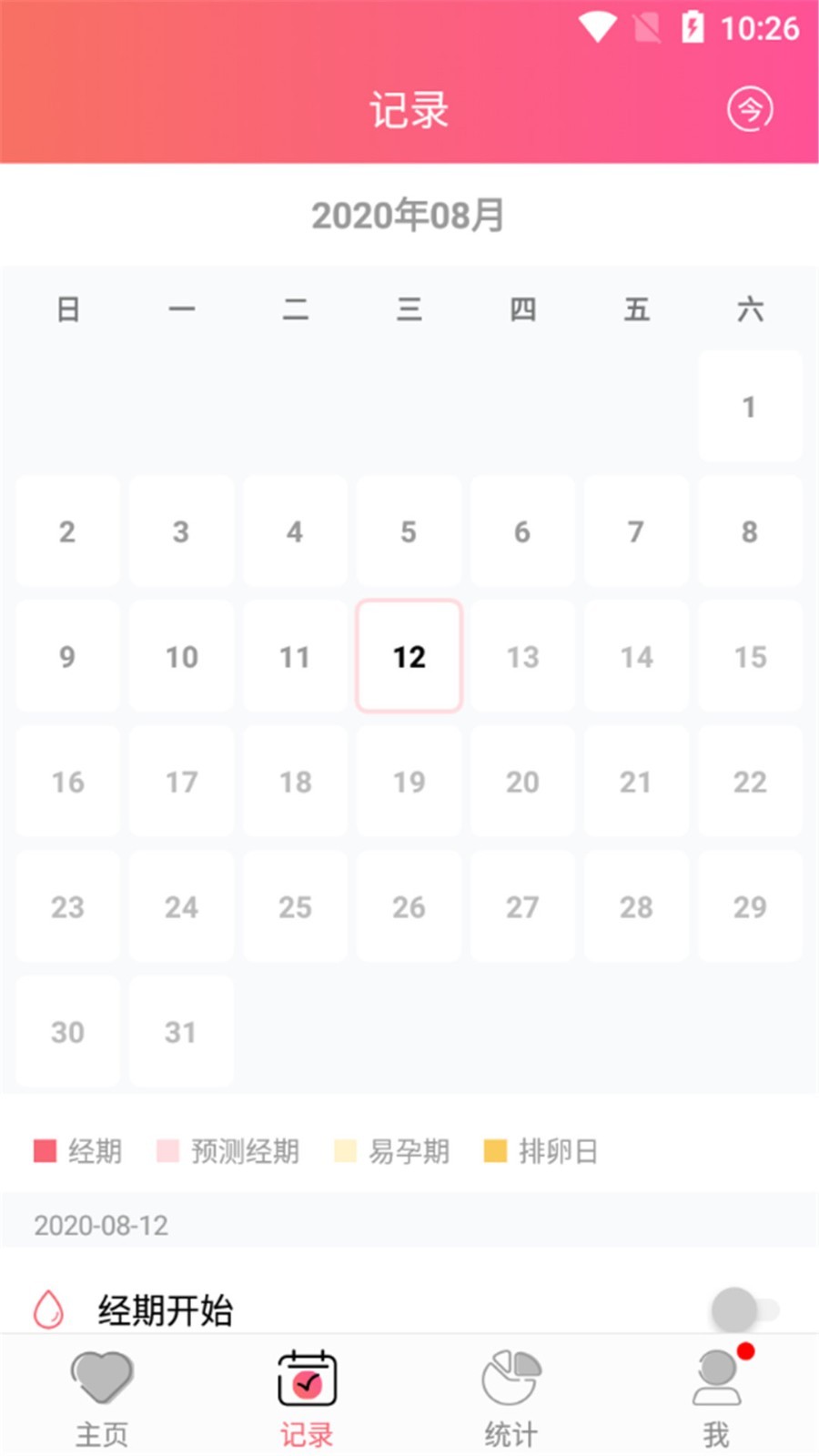This screenshot has width=819, height=1456.
Task: Select August 3 on the calendar
Action: [x=181, y=531]
